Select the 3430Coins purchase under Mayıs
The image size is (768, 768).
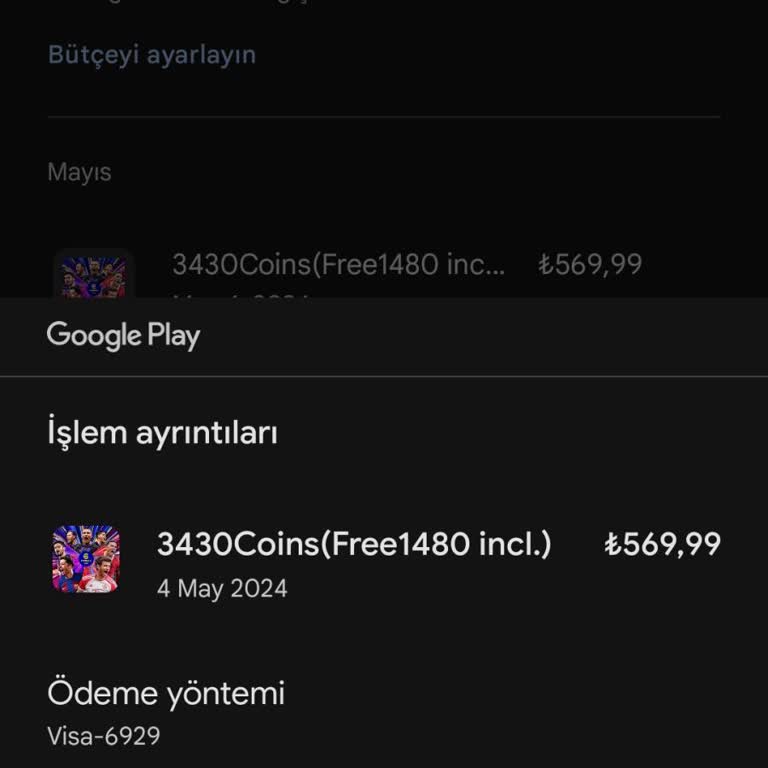click(x=338, y=265)
